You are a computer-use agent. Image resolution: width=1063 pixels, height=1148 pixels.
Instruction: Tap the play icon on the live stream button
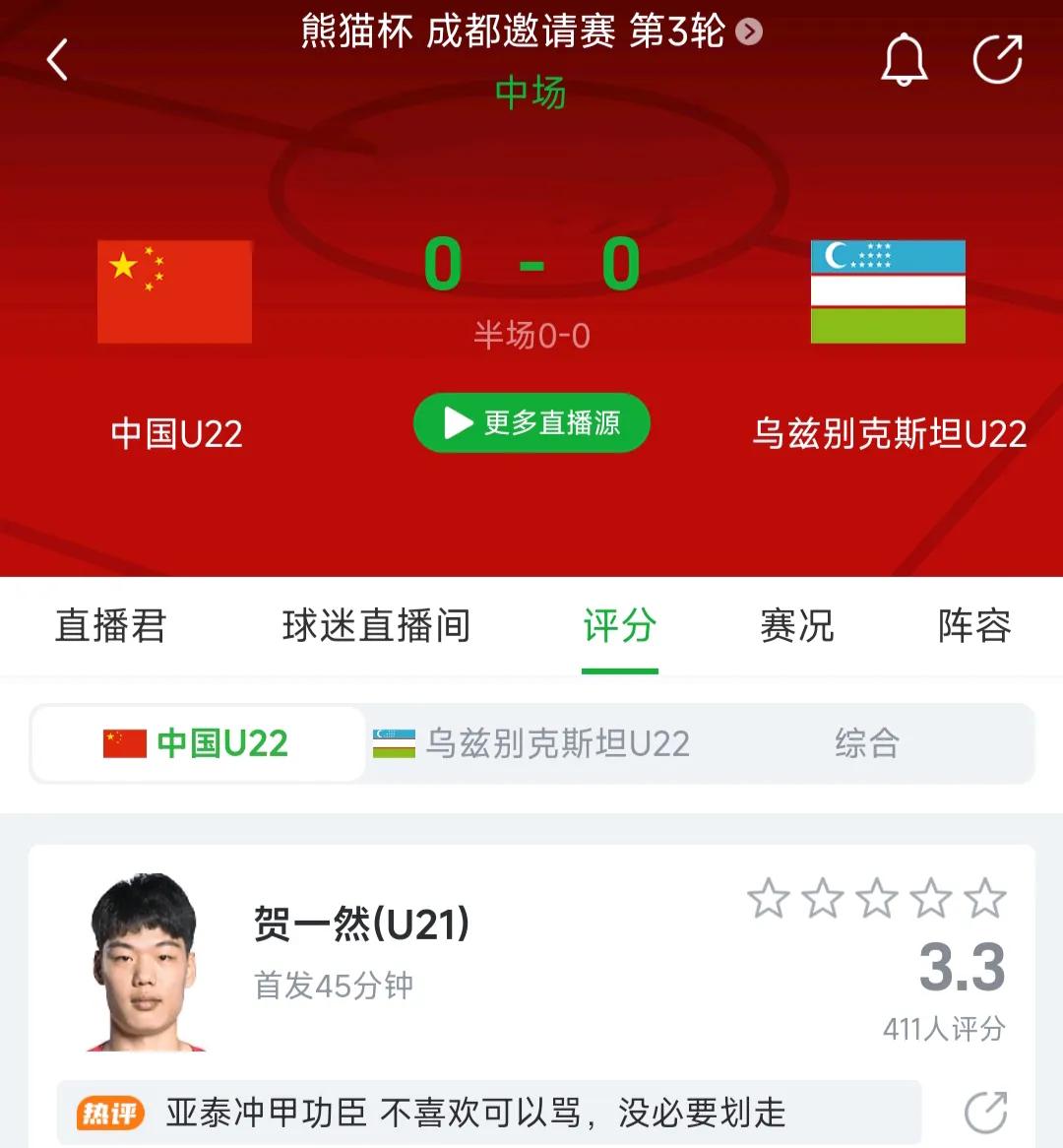pos(457,422)
